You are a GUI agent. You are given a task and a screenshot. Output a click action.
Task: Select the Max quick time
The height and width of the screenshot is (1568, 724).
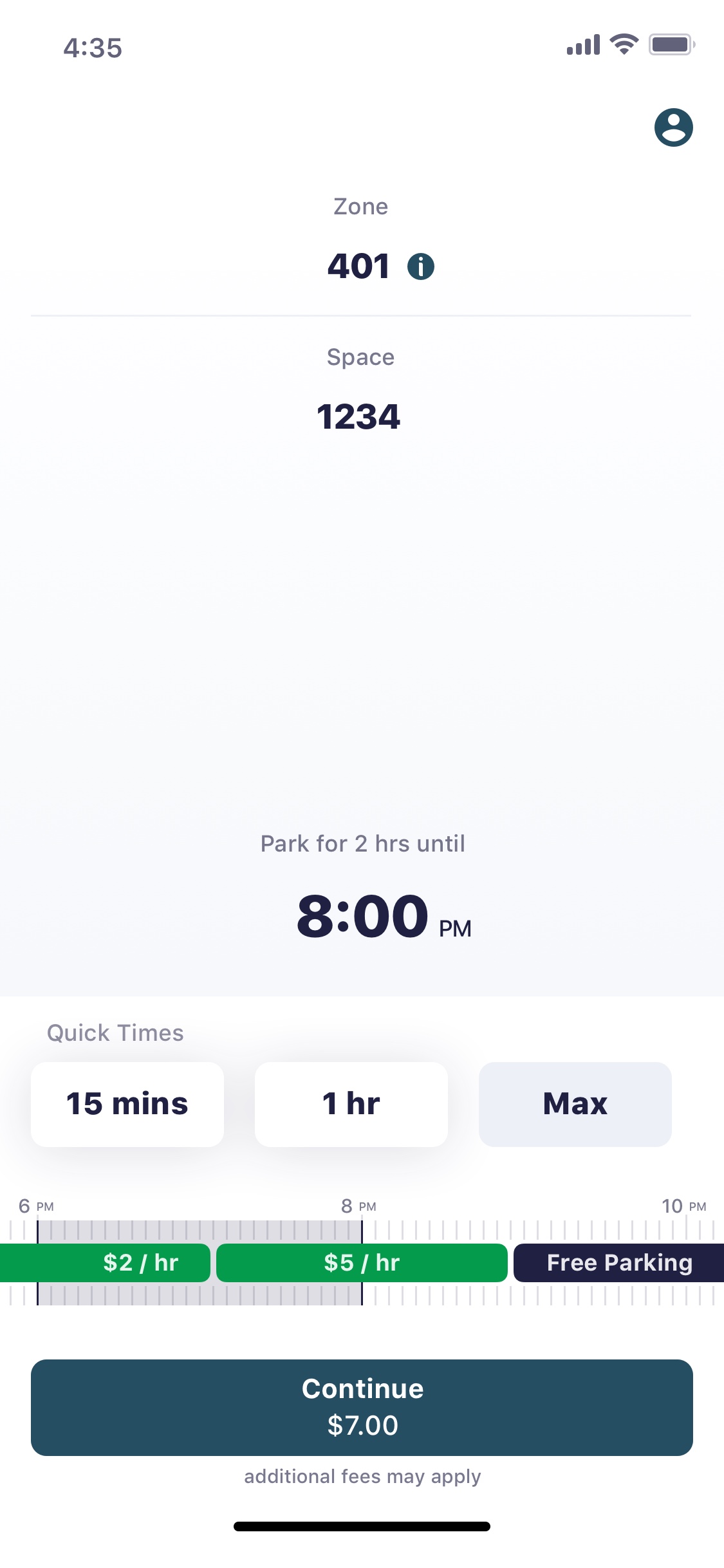[x=575, y=1104]
